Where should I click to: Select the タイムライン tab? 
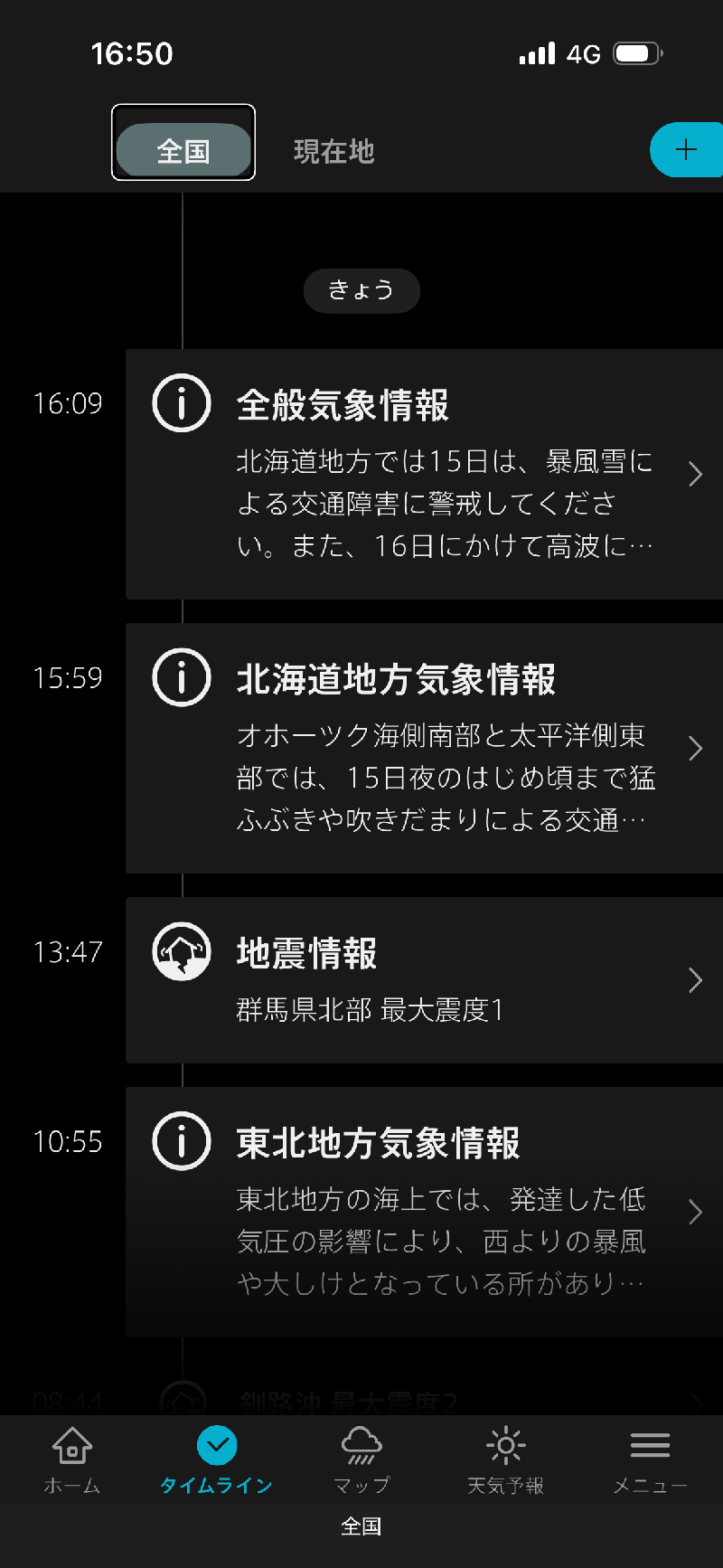(217, 1459)
